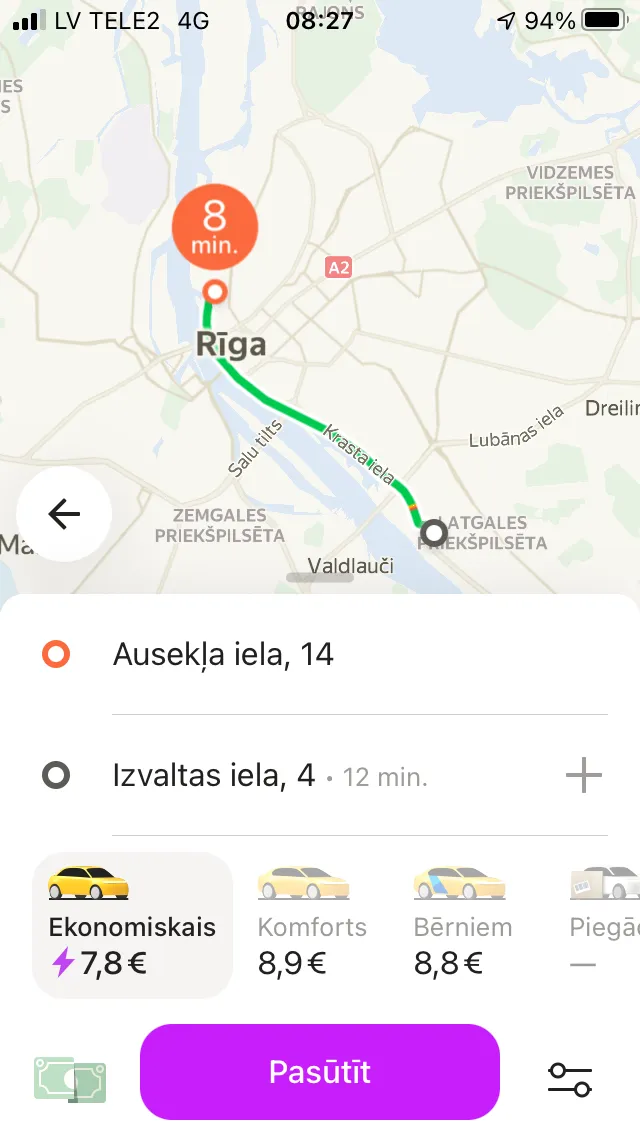Open ride options sliders icon
Screen dimensions: 640x1136
point(570,1079)
